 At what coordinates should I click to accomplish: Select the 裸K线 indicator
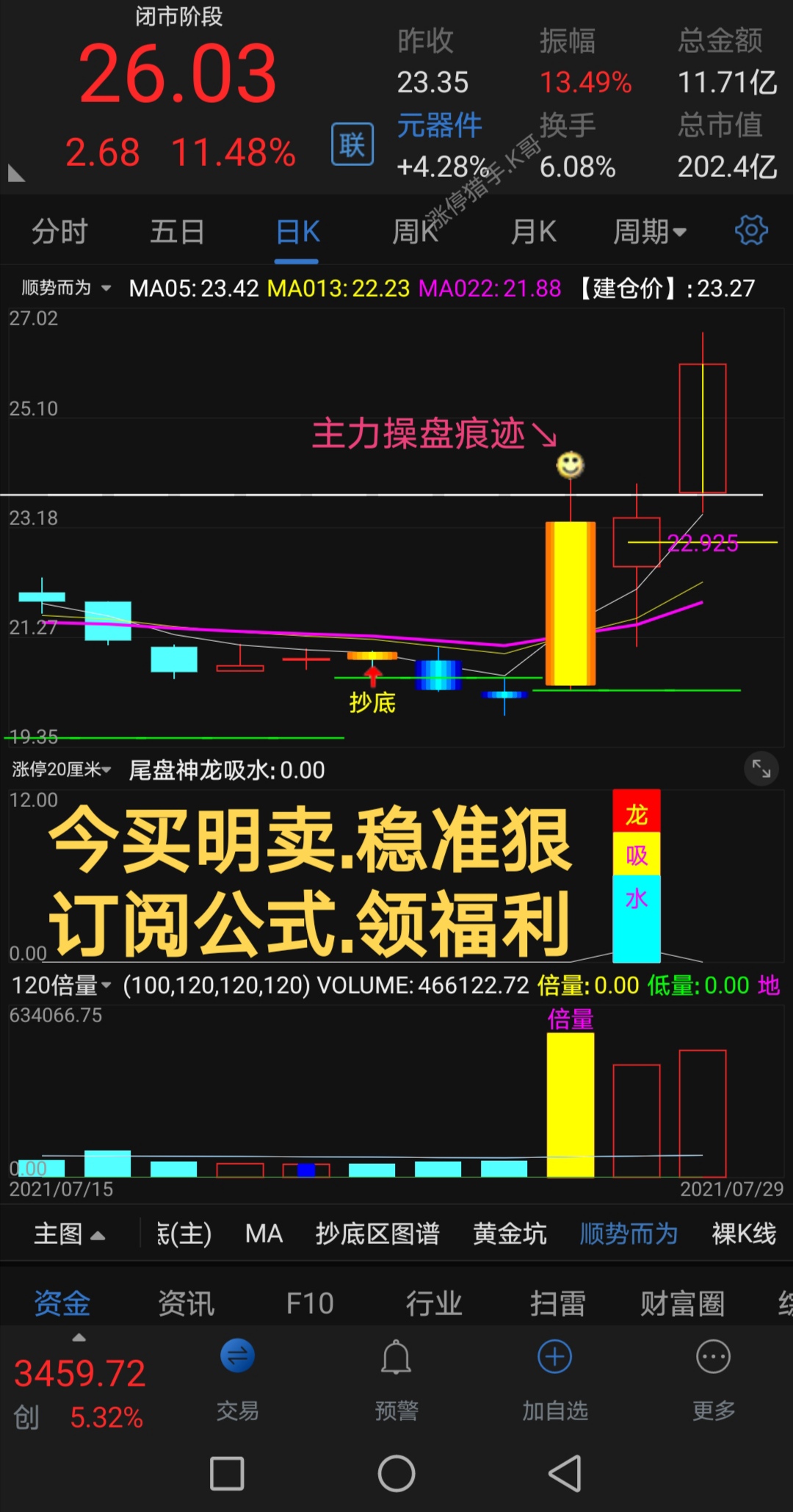coord(743,1234)
